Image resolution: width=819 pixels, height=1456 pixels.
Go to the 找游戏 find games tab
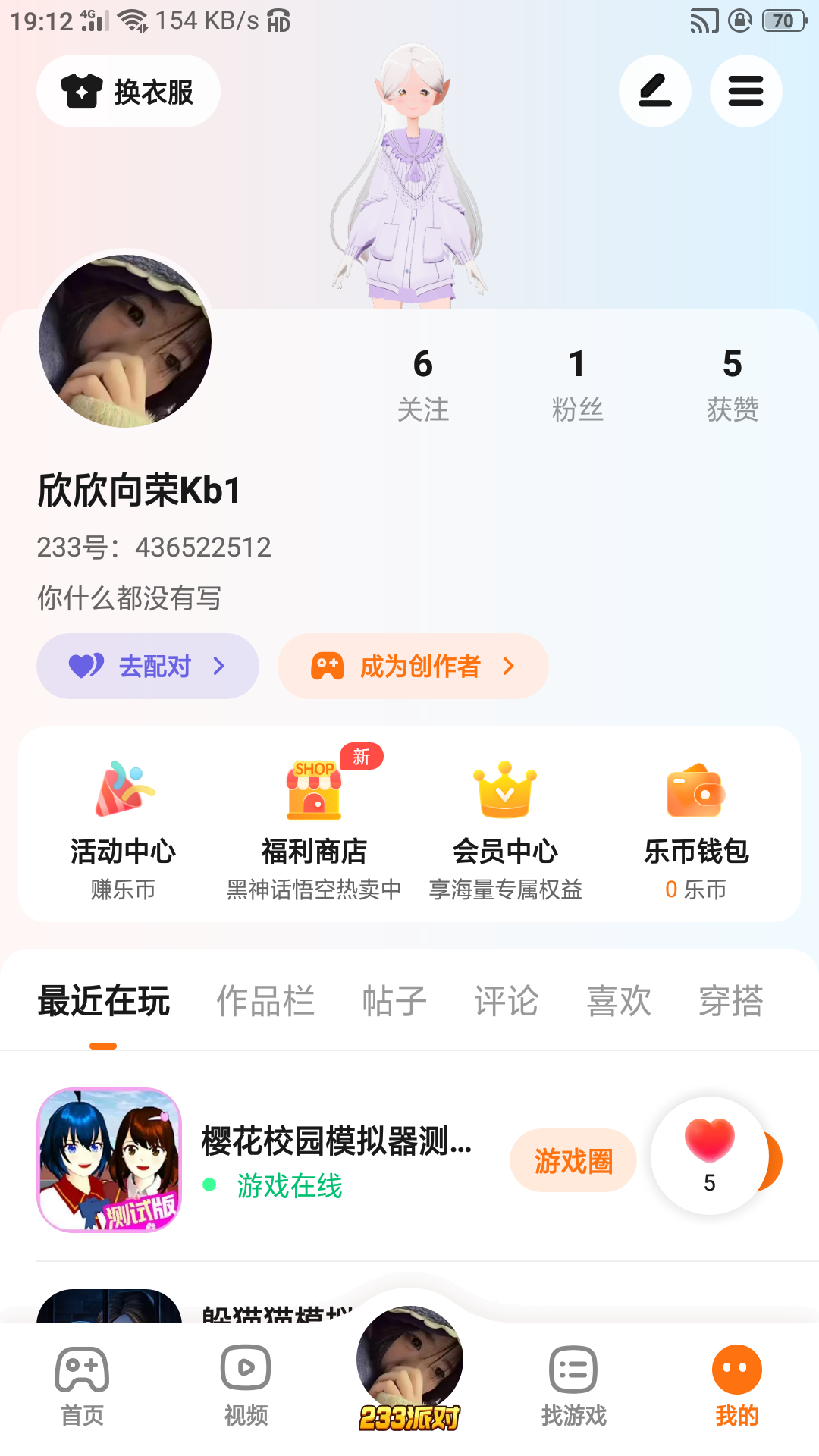click(573, 1385)
